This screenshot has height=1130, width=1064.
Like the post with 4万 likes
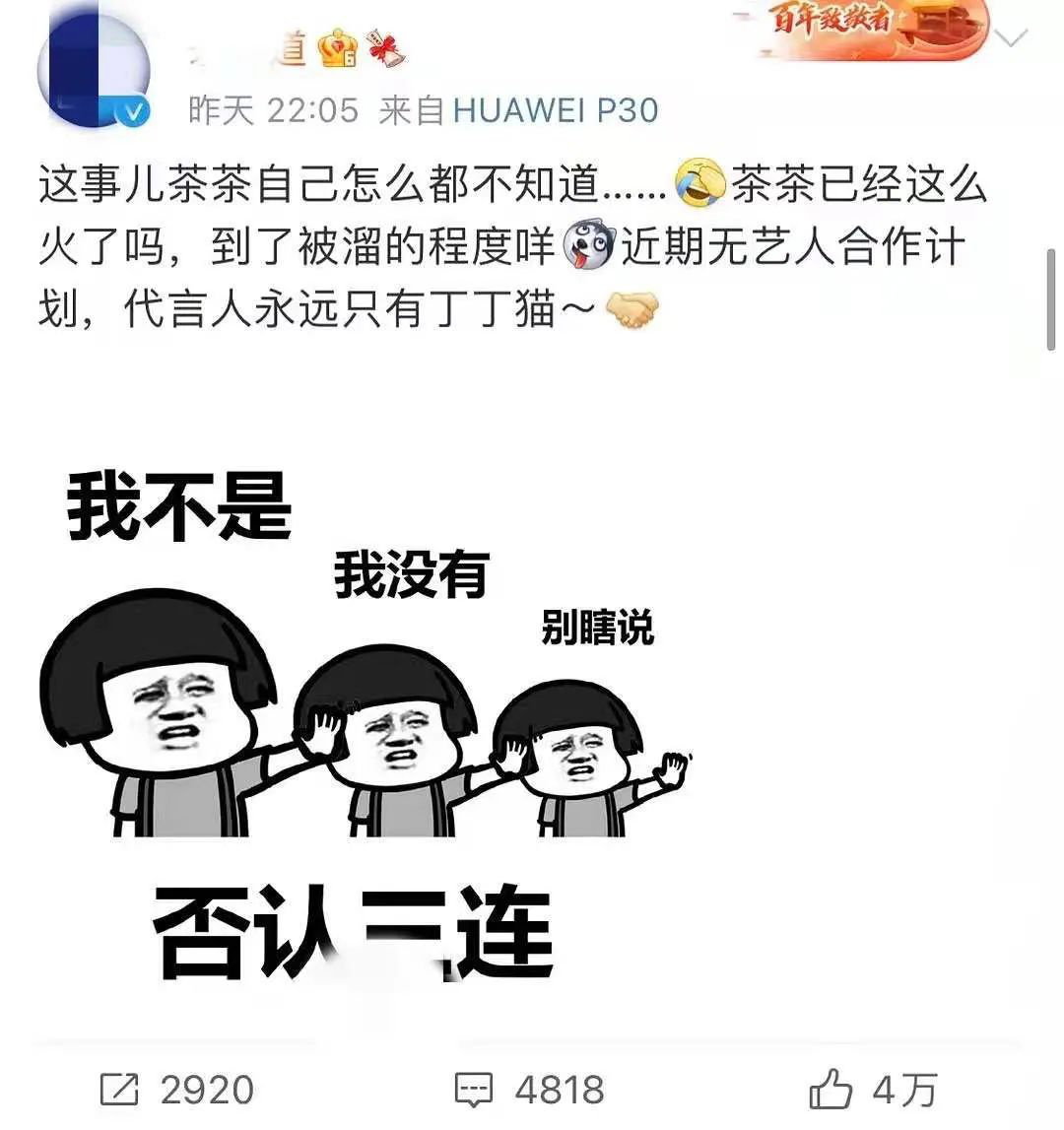[x=873, y=1090]
